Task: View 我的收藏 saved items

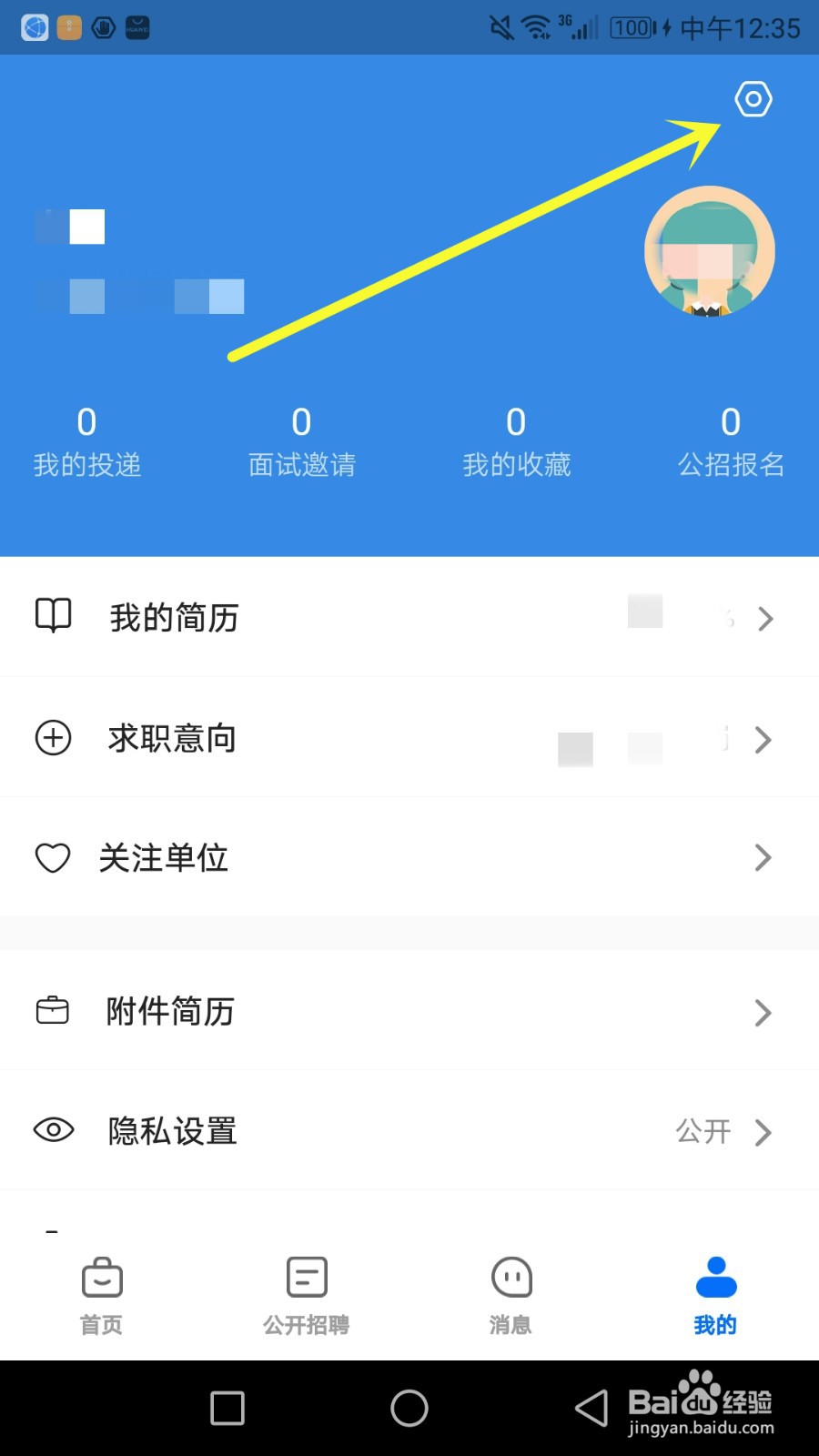Action: (x=516, y=443)
